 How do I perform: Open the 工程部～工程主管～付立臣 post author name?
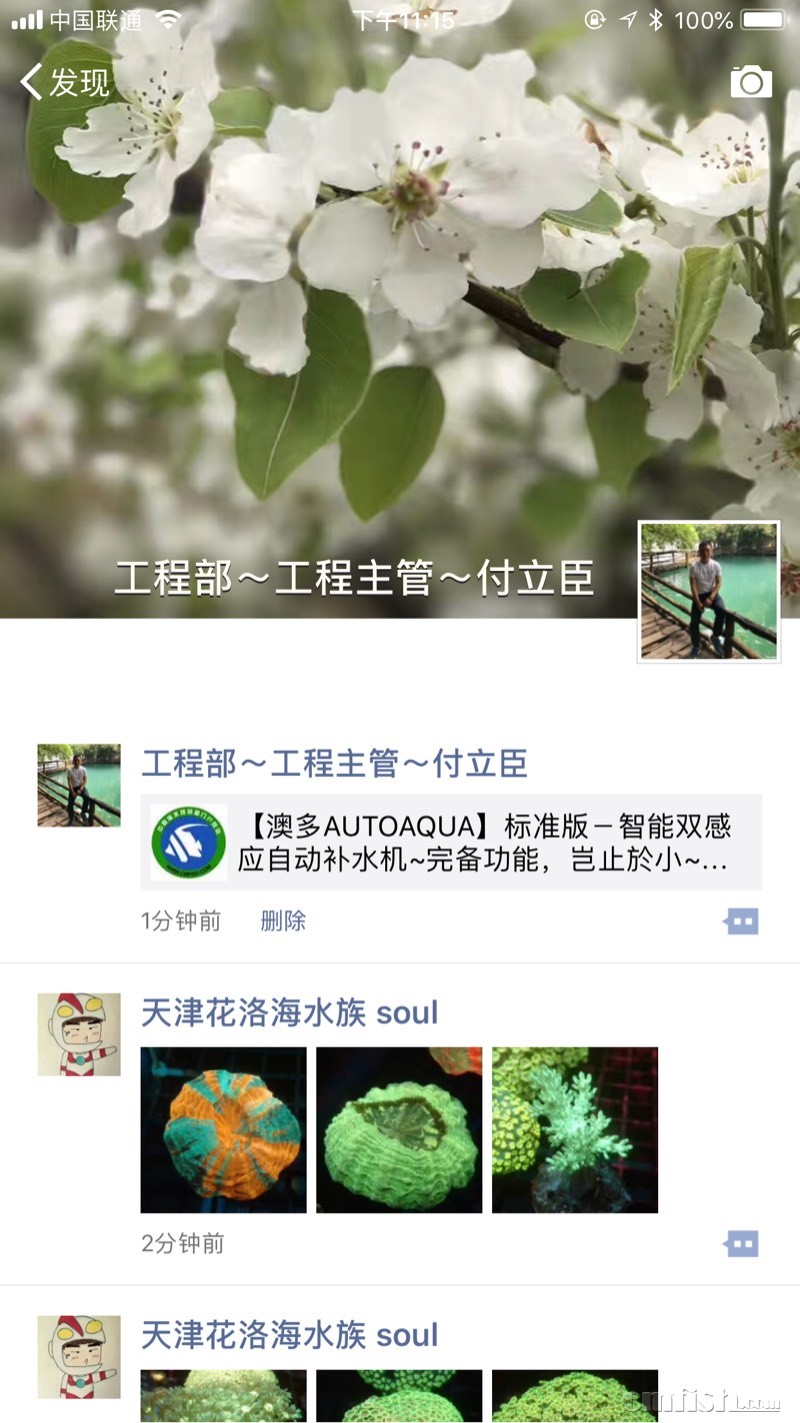point(334,764)
